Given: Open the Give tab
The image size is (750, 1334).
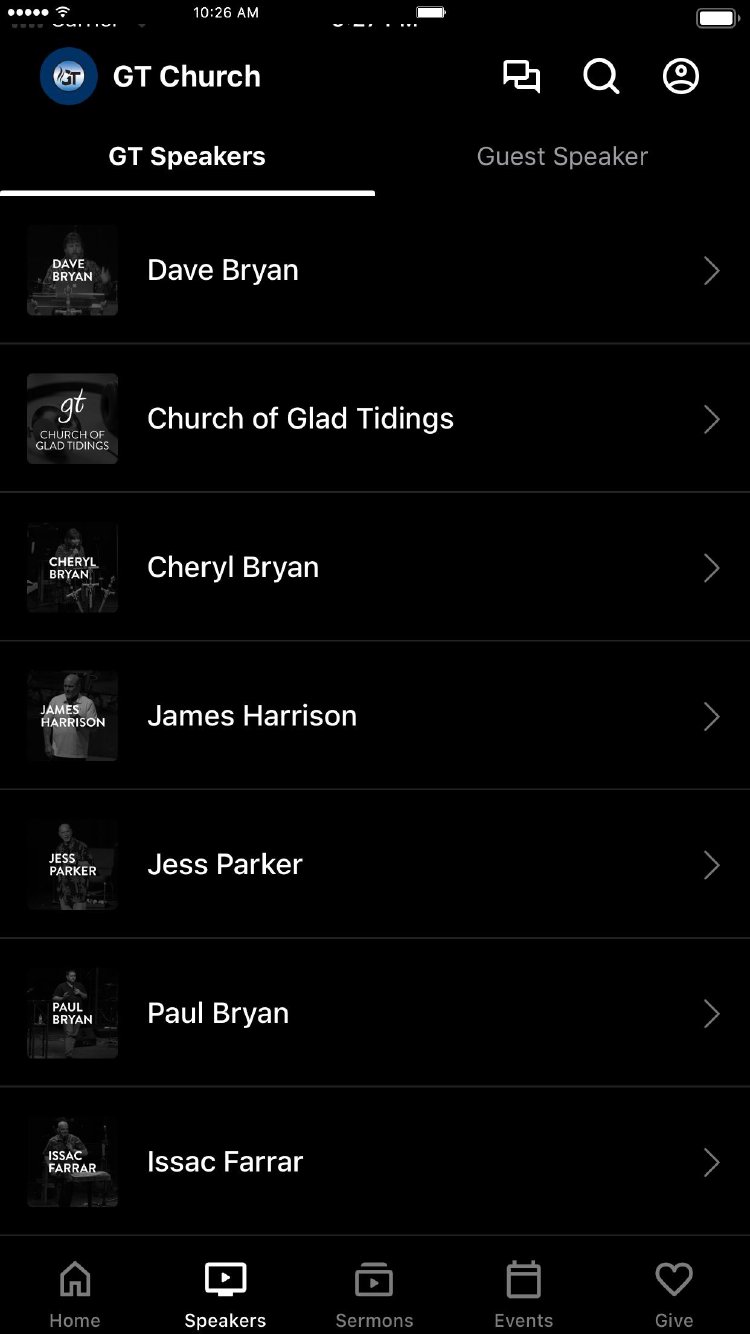Looking at the screenshot, I should click(674, 1293).
